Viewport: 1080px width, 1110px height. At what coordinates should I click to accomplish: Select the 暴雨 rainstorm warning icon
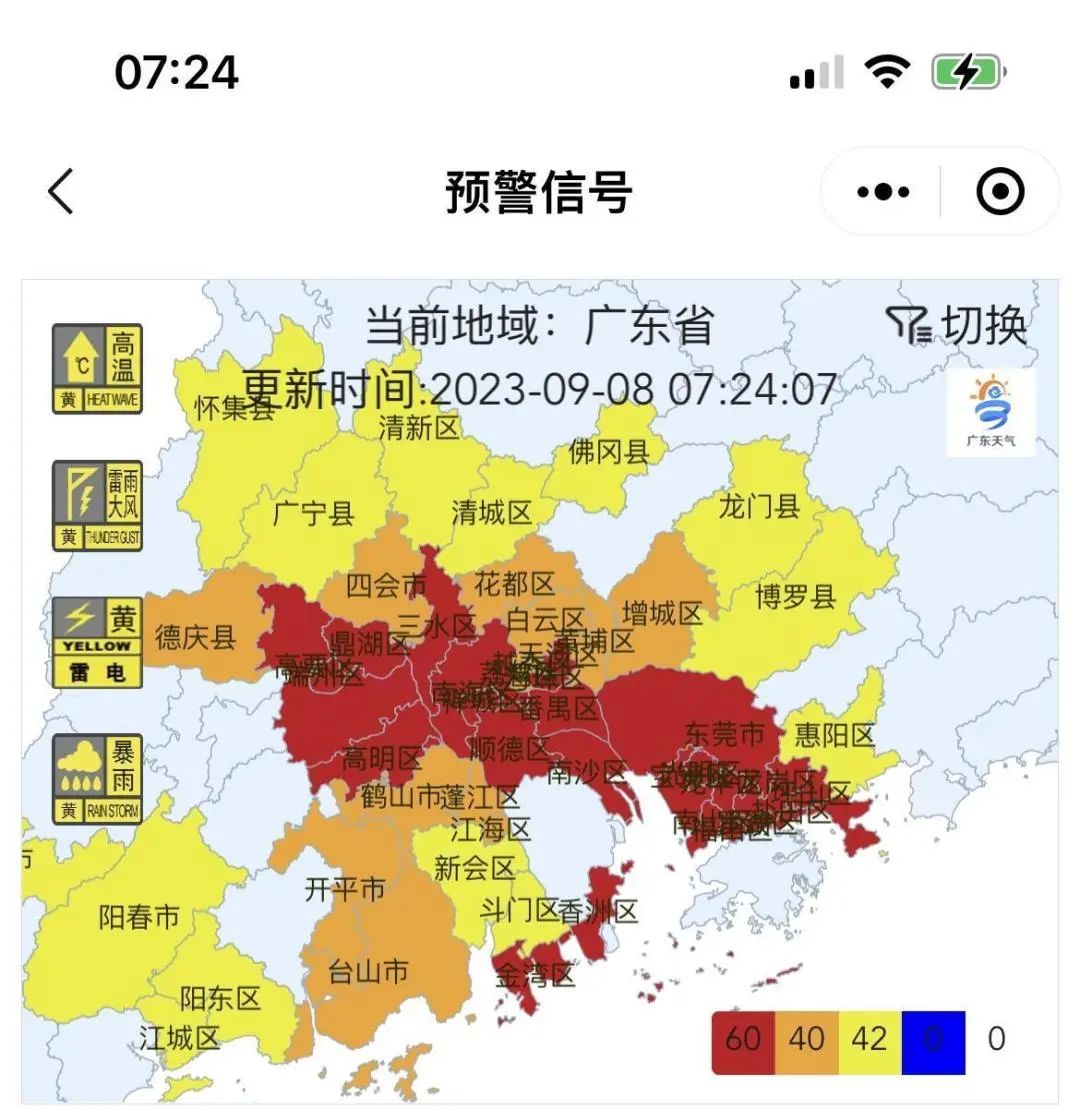pos(97,780)
